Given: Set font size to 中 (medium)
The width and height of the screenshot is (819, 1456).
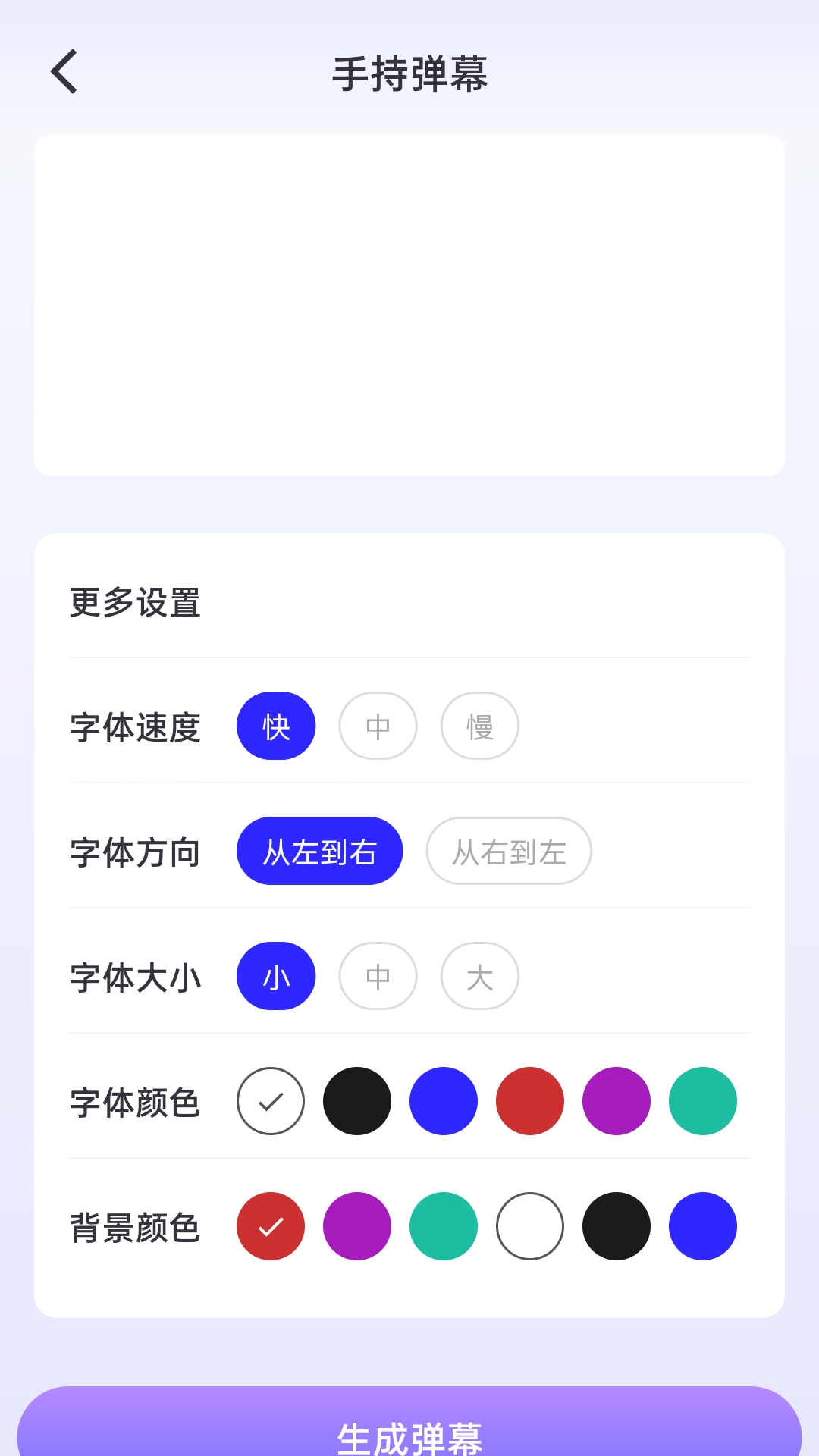Looking at the screenshot, I should 378,976.
